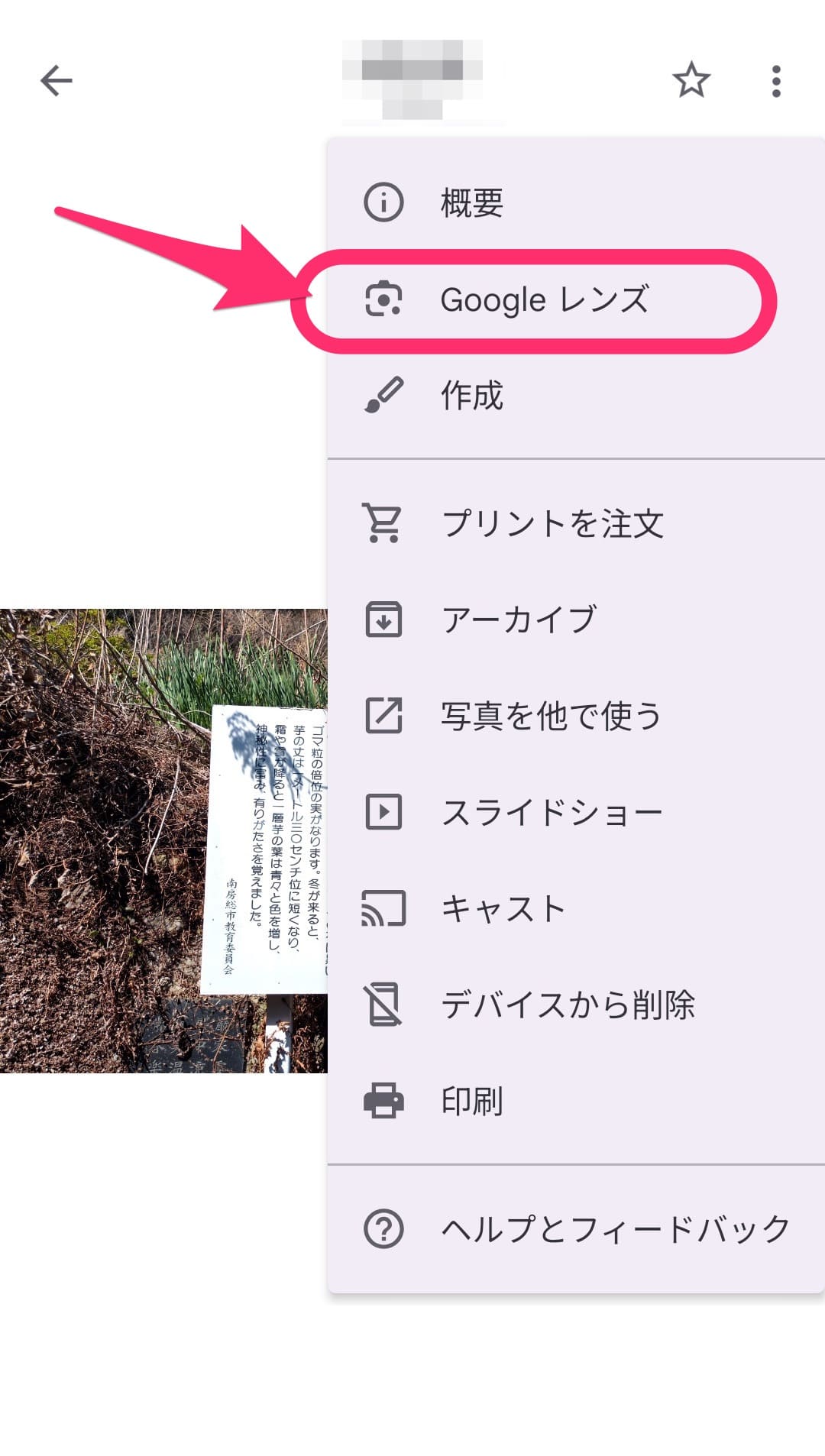825x1456 pixels.
Task: Click the back arrow to return
Action: coord(55,80)
